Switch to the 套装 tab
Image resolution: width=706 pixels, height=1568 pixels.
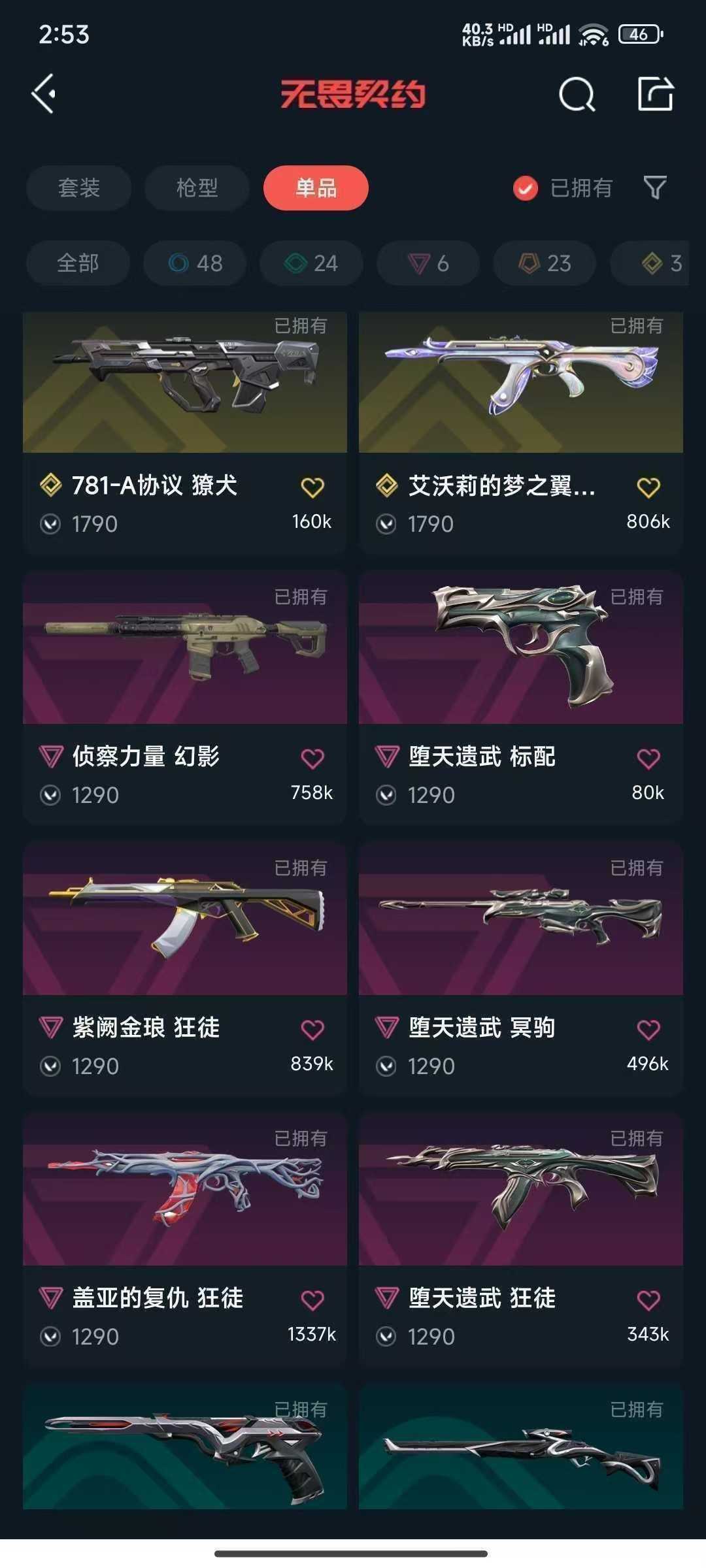(x=78, y=188)
